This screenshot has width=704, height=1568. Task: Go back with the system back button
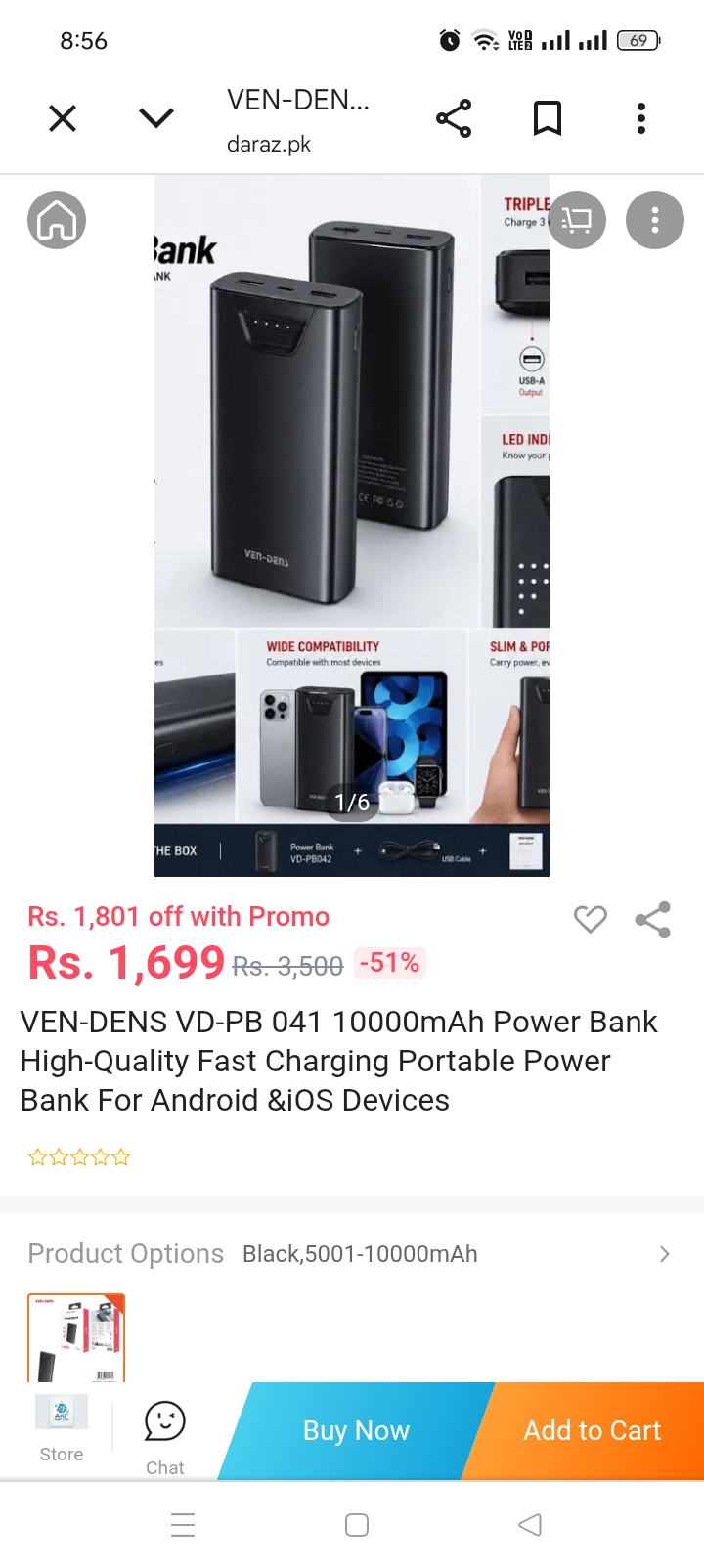[530, 1525]
